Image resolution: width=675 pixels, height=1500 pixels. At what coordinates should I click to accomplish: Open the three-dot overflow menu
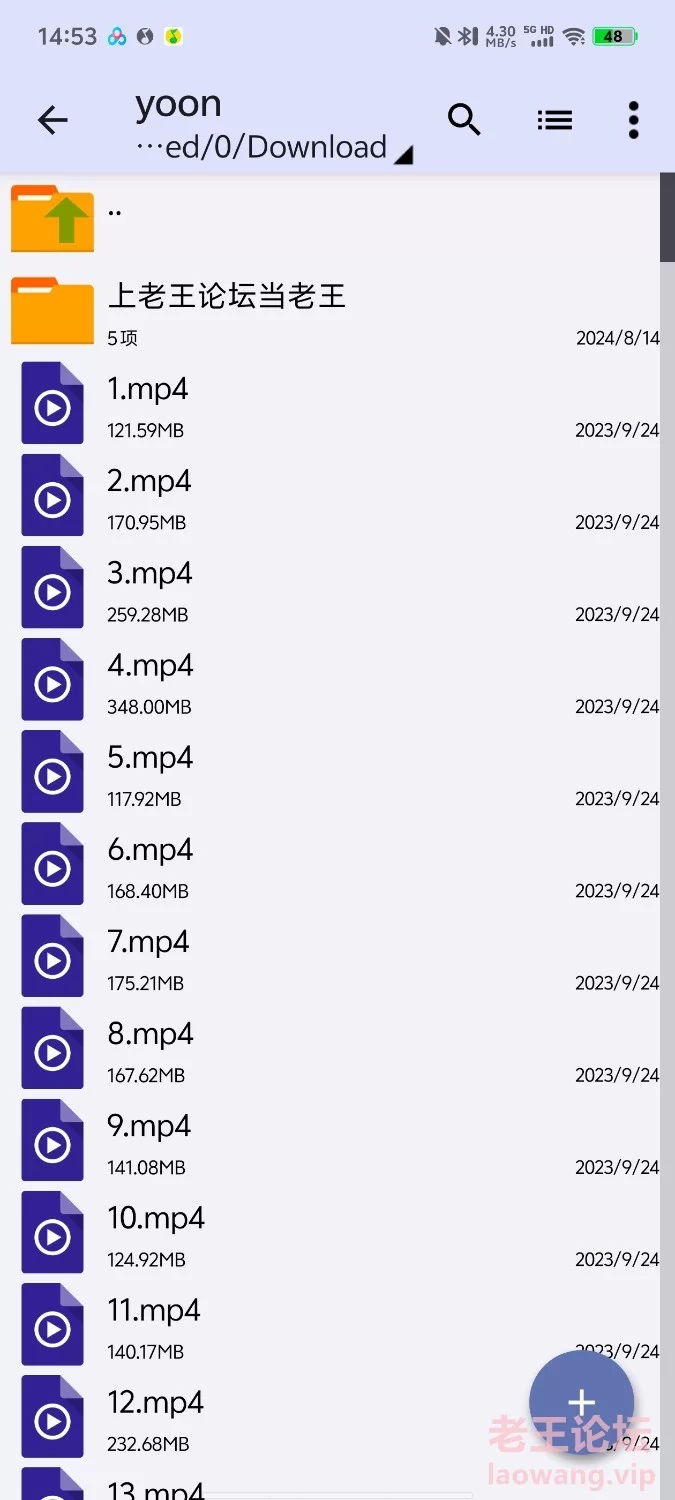pos(633,120)
